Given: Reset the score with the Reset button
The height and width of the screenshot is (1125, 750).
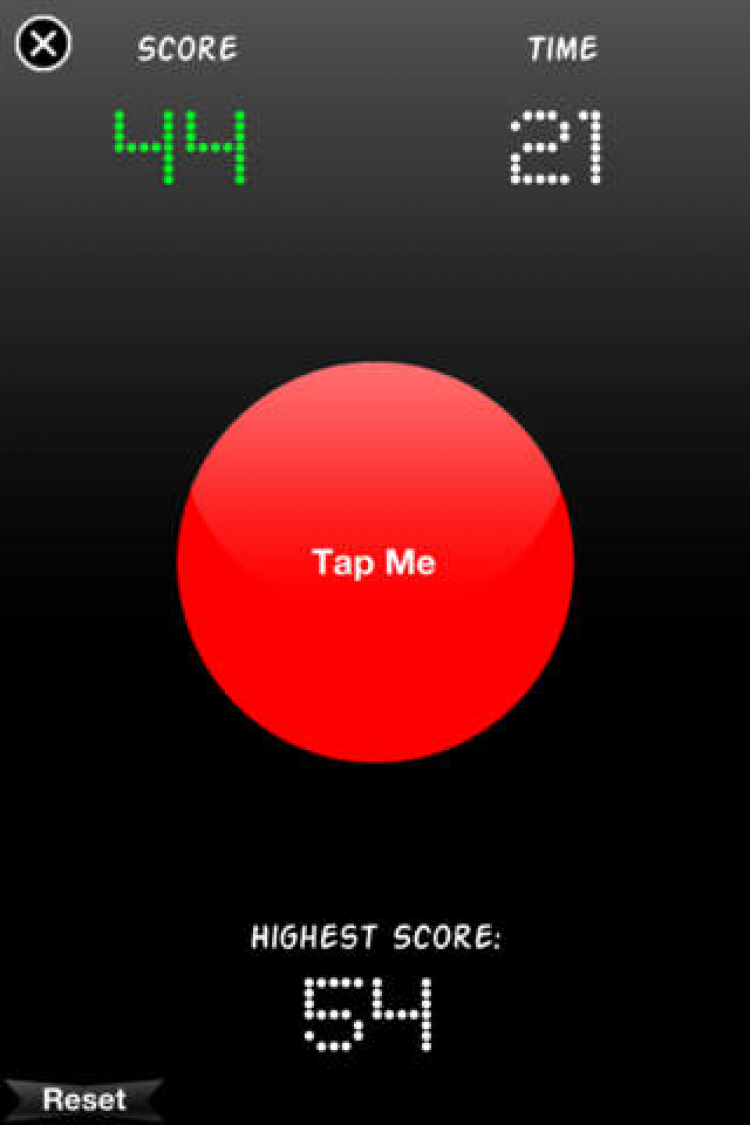Looking at the screenshot, I should 84,1100.
